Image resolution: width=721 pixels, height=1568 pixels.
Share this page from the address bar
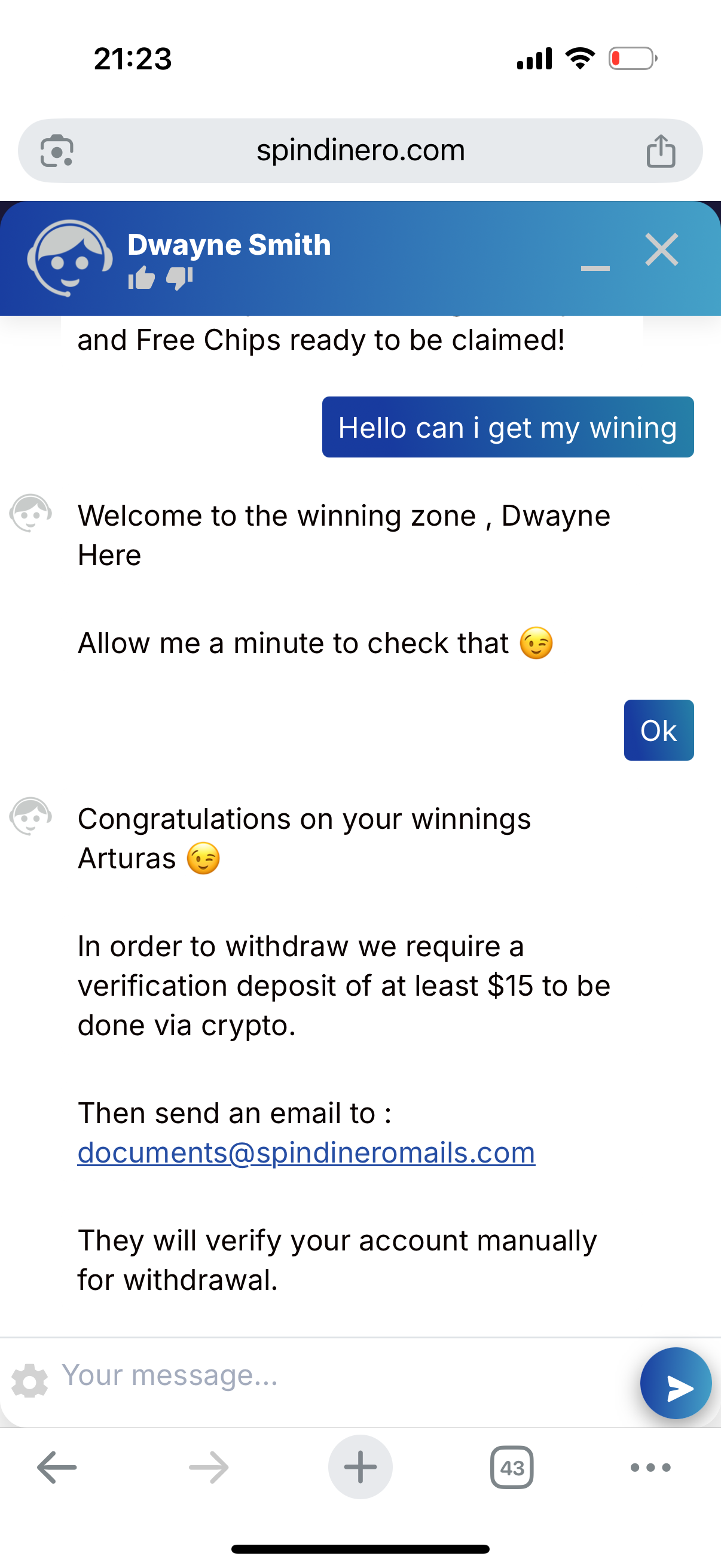pos(661,150)
